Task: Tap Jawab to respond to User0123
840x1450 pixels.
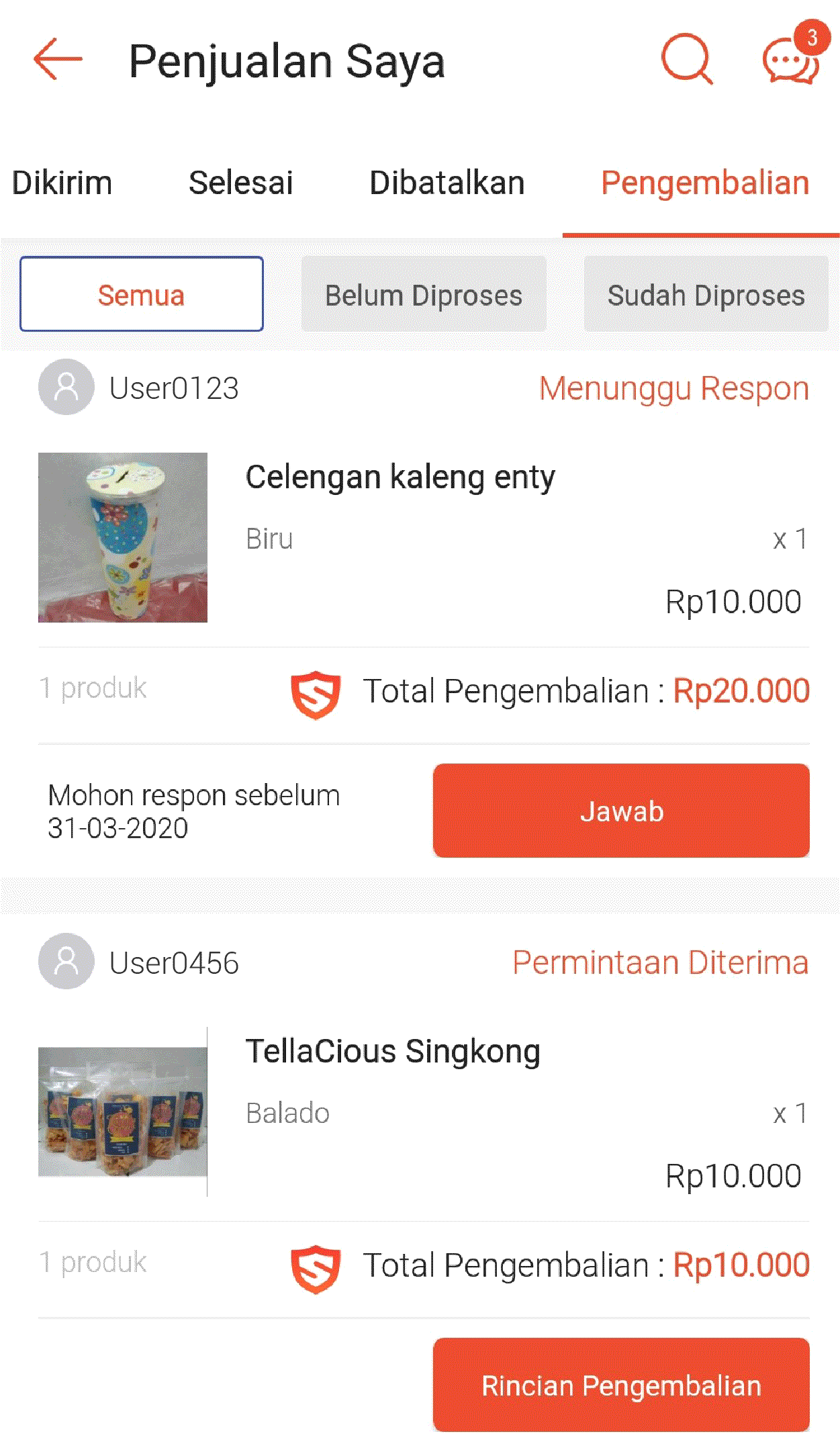Action: (621, 811)
